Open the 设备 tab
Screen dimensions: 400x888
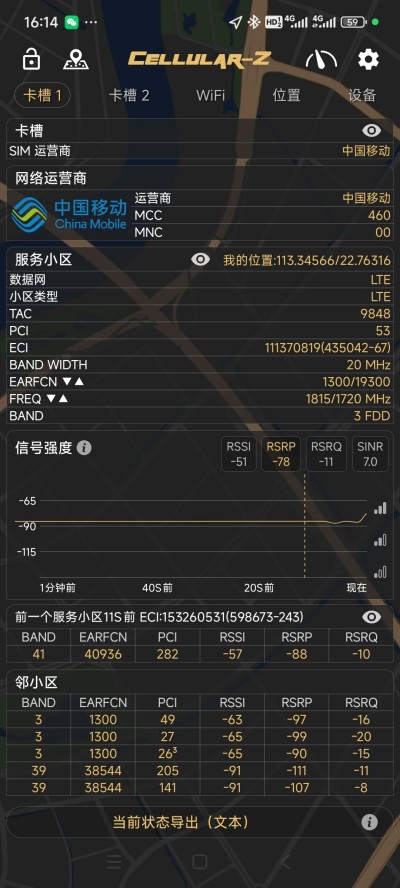click(x=362, y=95)
